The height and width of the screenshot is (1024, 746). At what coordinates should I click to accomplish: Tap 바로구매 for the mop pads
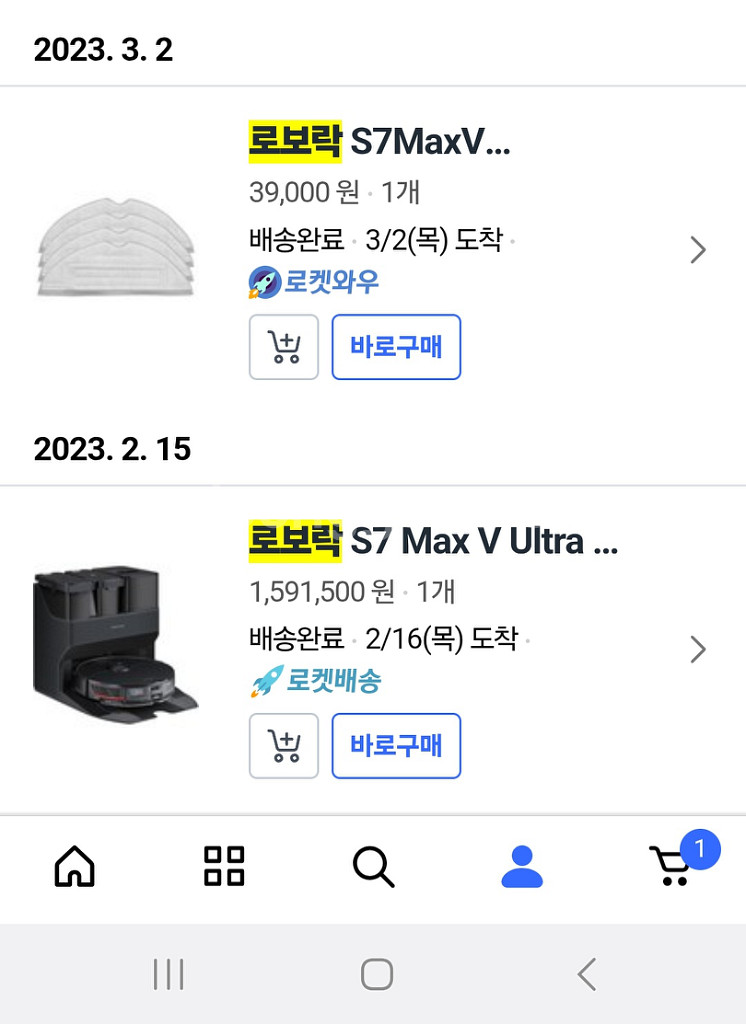coord(396,347)
